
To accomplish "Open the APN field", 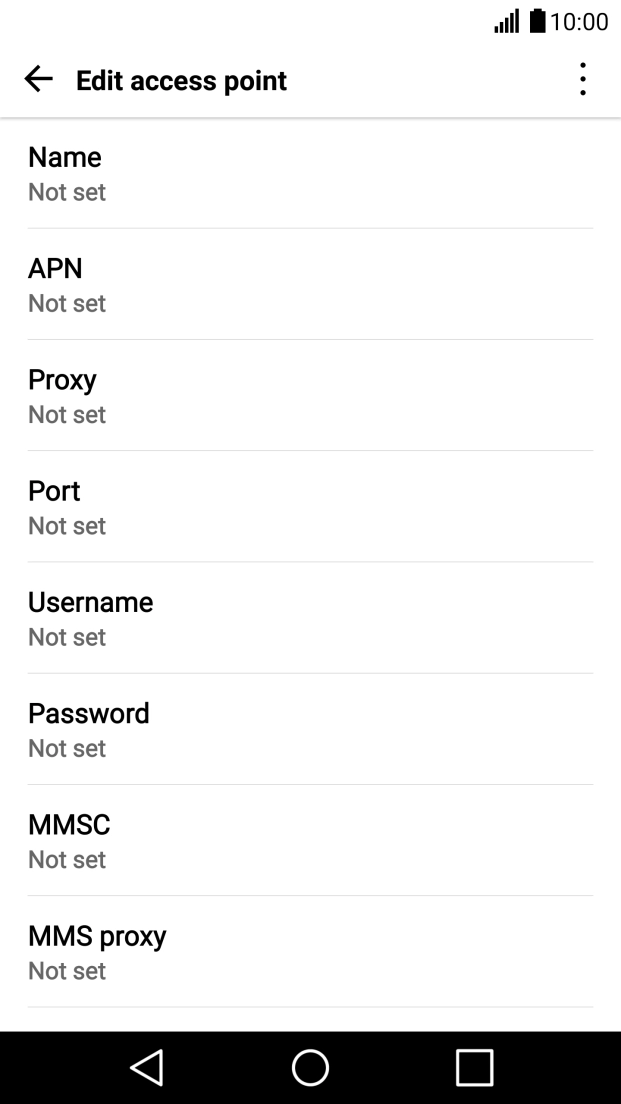I will point(310,284).
